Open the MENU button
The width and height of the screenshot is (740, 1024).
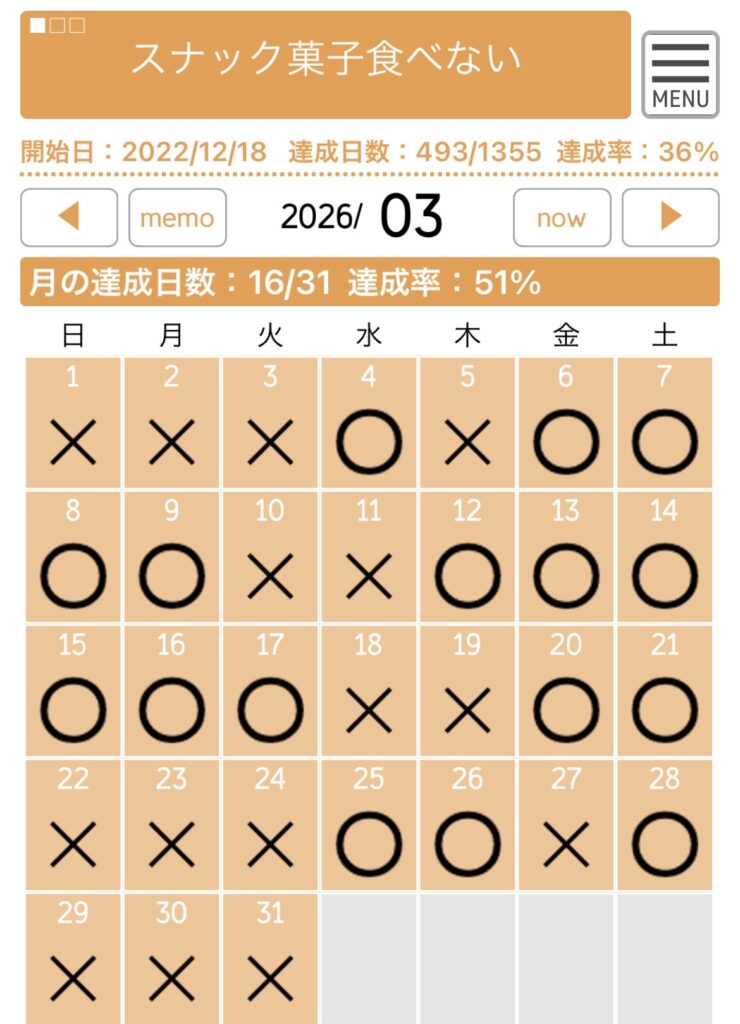point(680,75)
